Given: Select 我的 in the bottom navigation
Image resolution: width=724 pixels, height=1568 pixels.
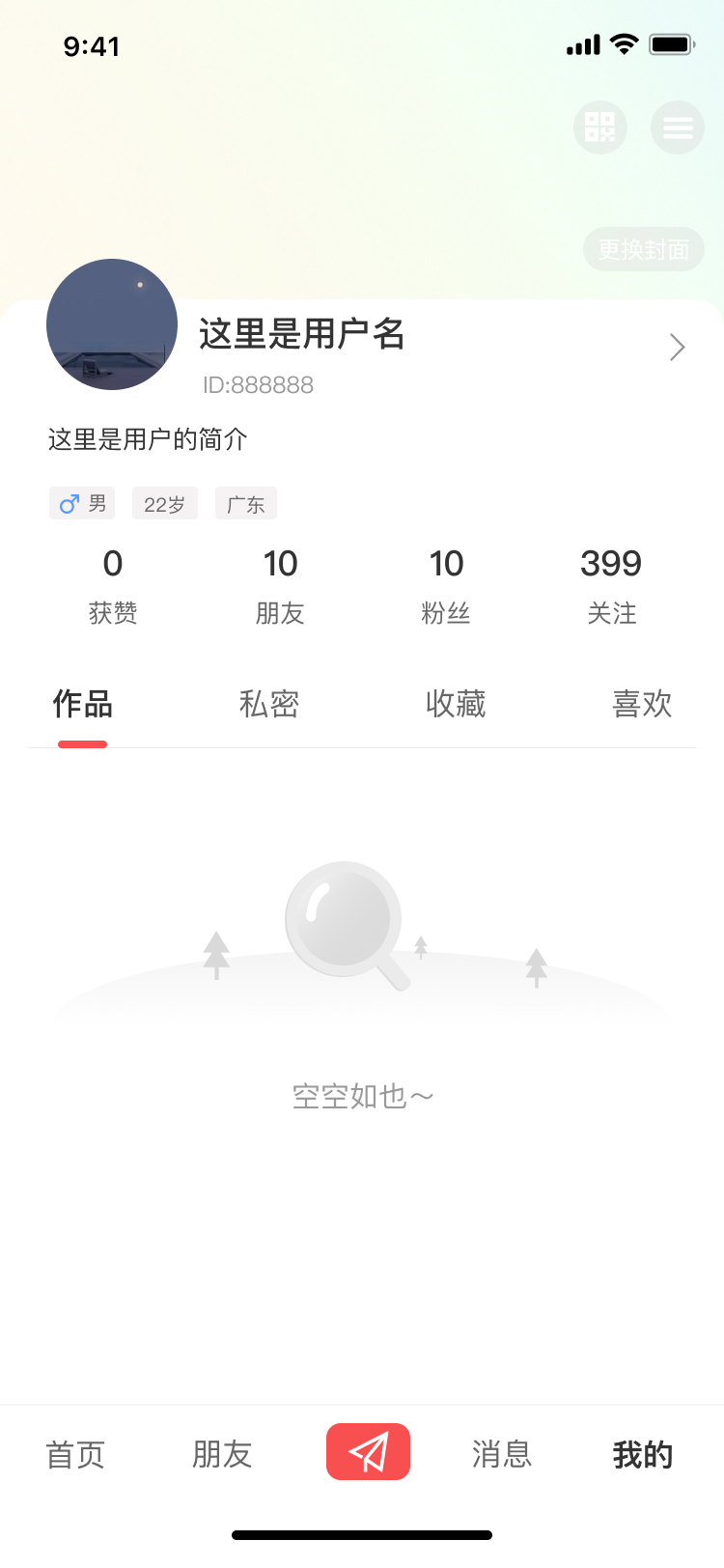Looking at the screenshot, I should tap(643, 1454).
